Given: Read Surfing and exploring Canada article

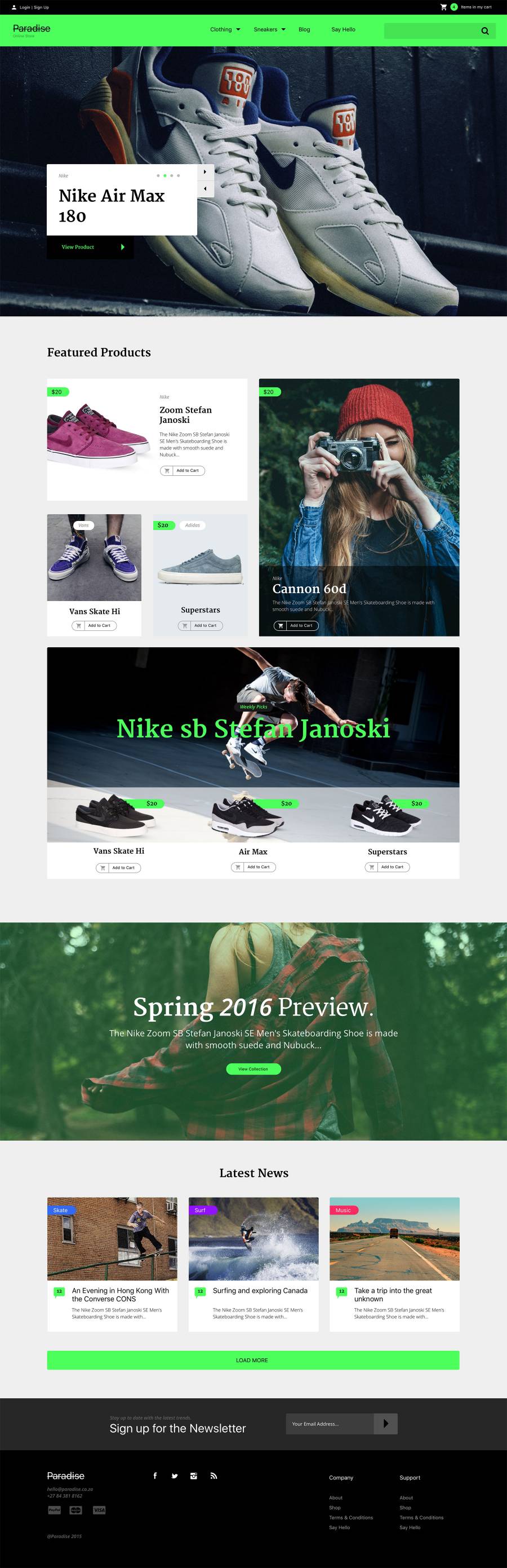Looking at the screenshot, I should pos(260,1291).
